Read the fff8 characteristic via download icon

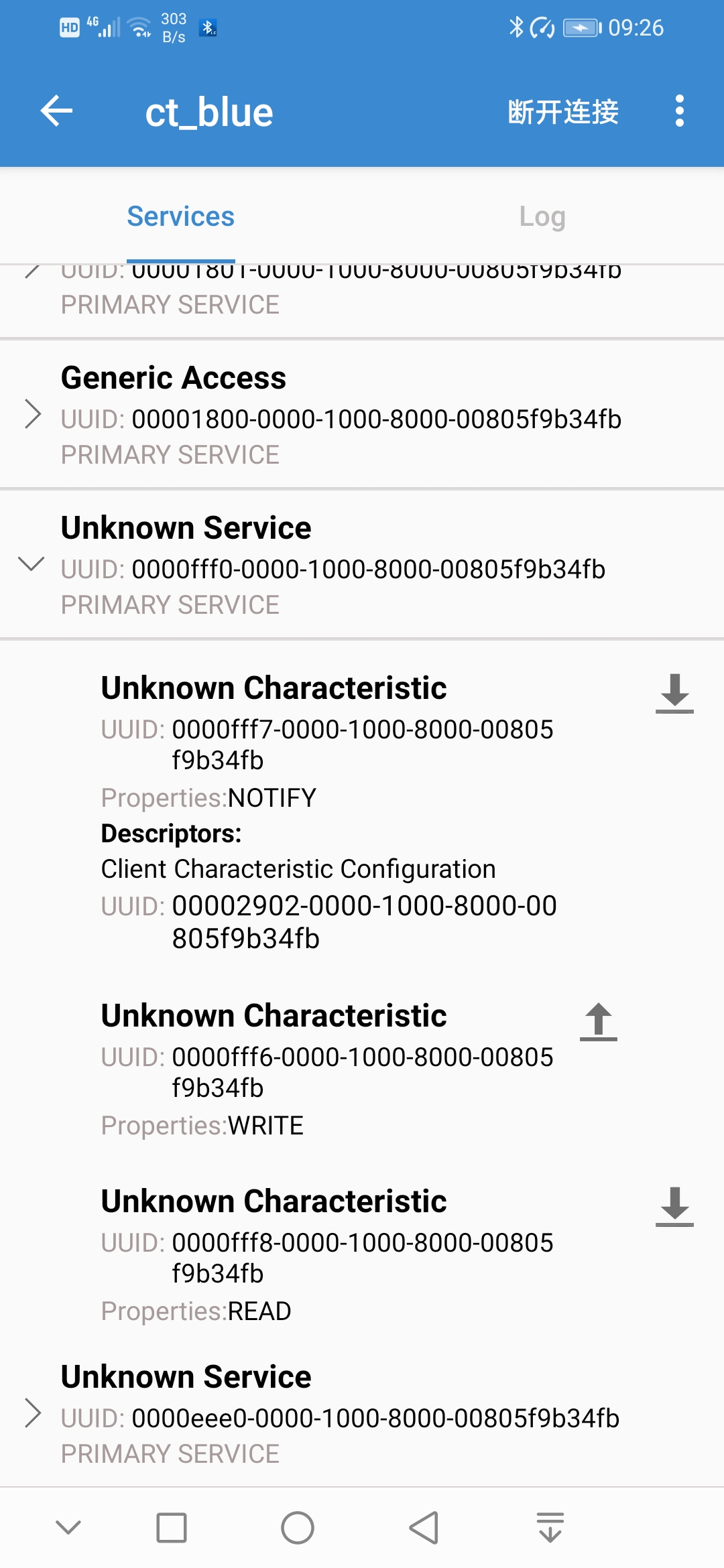674,1207
